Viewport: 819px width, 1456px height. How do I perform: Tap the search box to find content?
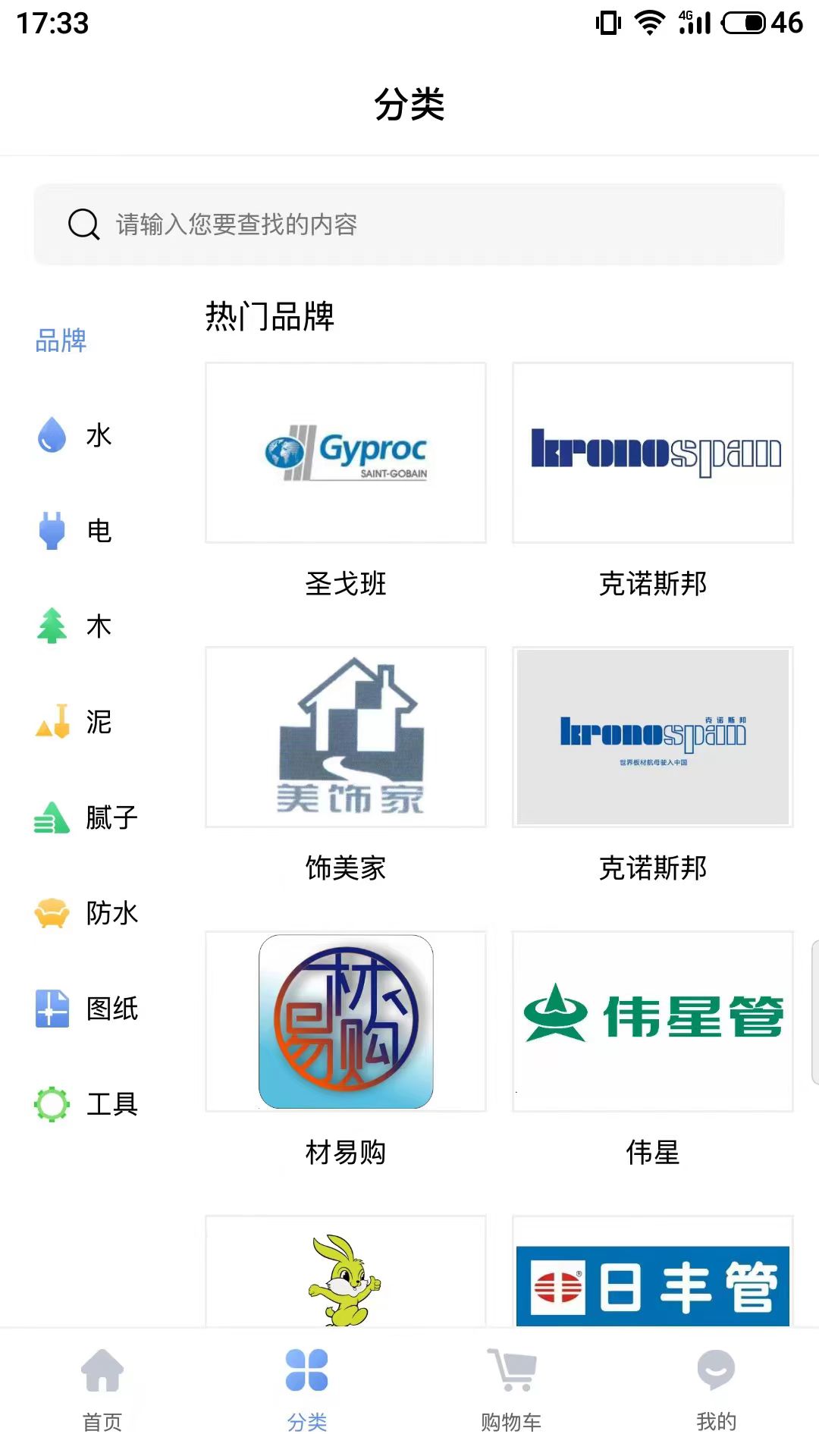pos(409,224)
